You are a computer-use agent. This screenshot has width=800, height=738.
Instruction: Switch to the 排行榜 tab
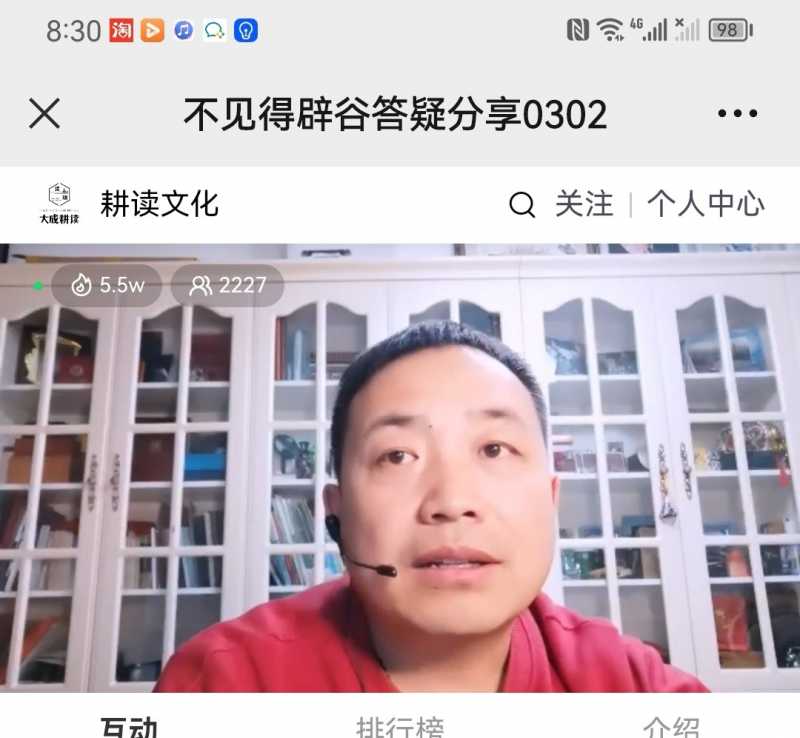click(400, 726)
